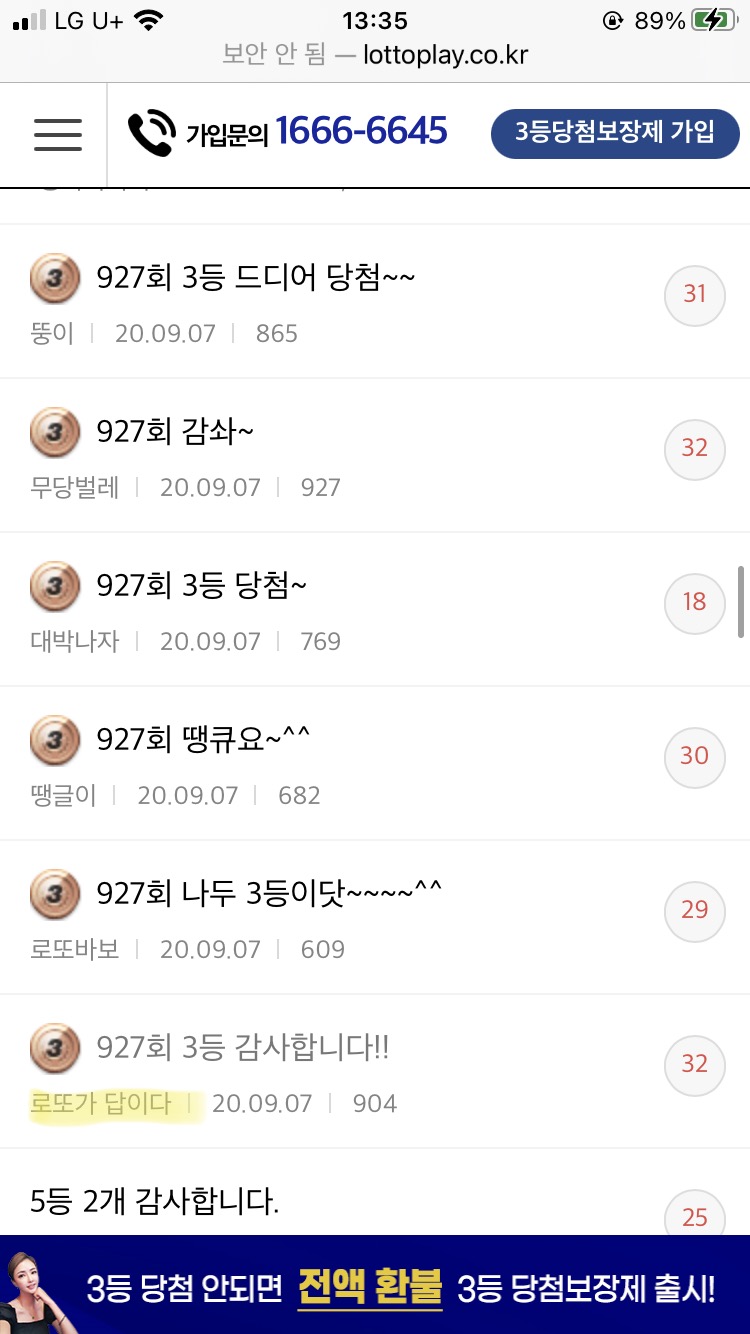This screenshot has height=1334, width=750.
Task: Tap the lottoplay.co.kr address bar
Action: click(x=375, y=55)
